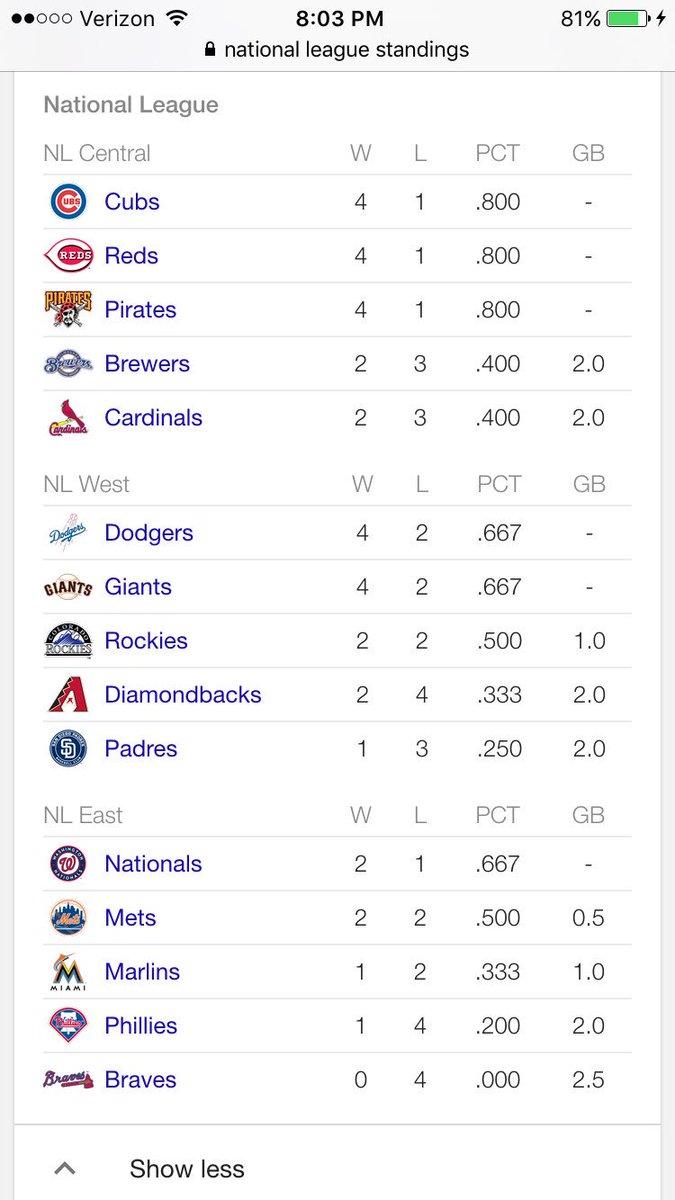Open the Reds team link
Viewport: 675px width, 1200px height.
tap(131, 256)
